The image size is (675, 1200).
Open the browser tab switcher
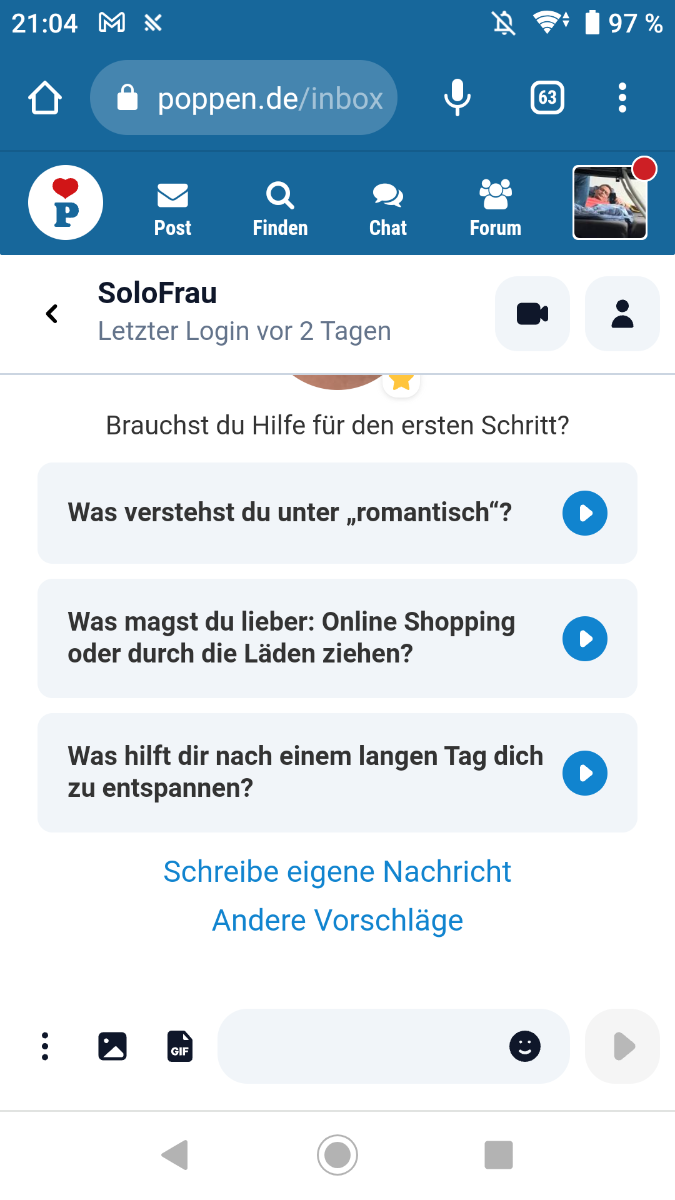pyautogui.click(x=547, y=98)
